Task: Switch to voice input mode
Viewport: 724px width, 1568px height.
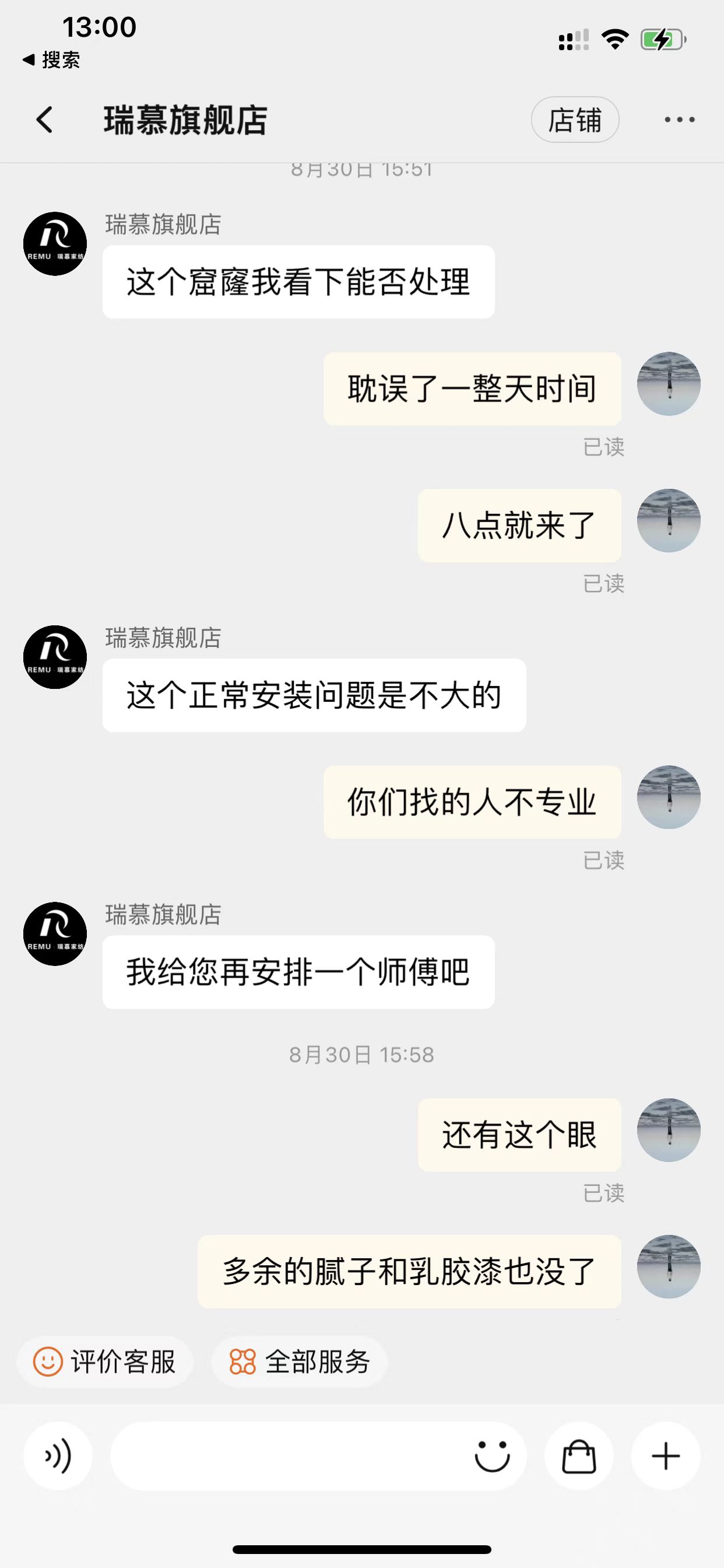Action: coord(58,1456)
